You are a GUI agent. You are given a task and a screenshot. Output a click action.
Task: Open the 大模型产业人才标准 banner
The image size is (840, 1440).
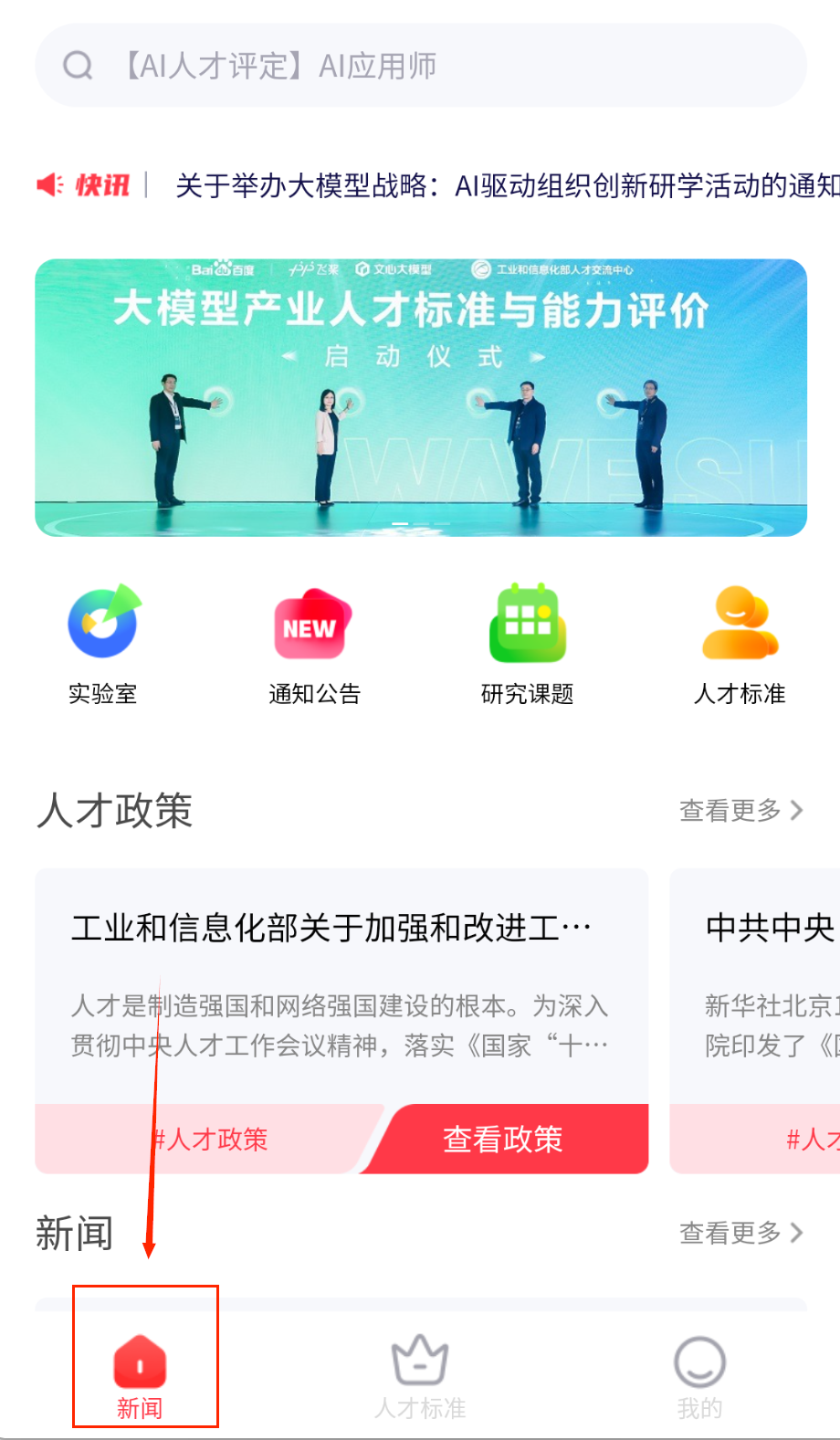pos(420,398)
